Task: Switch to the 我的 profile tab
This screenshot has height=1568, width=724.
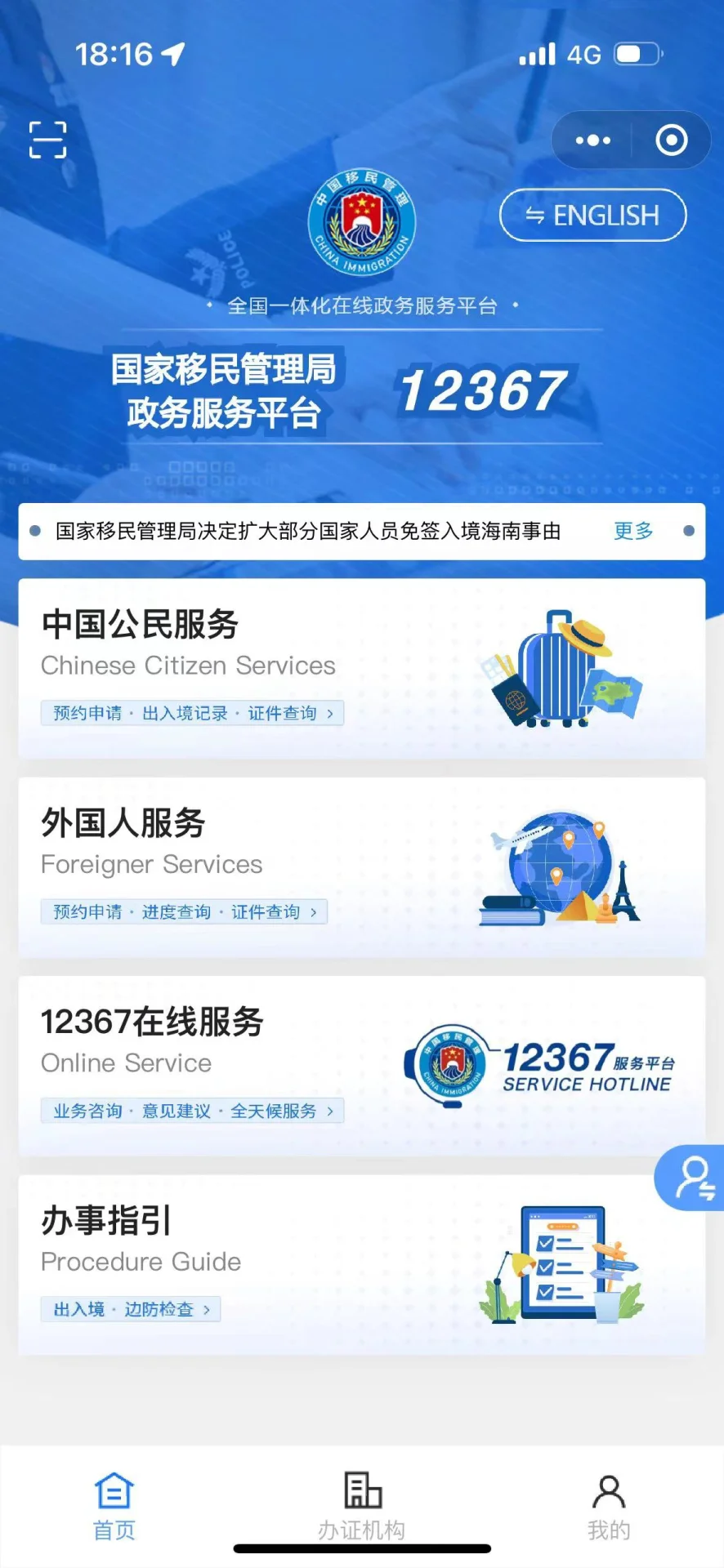Action: 609,1507
